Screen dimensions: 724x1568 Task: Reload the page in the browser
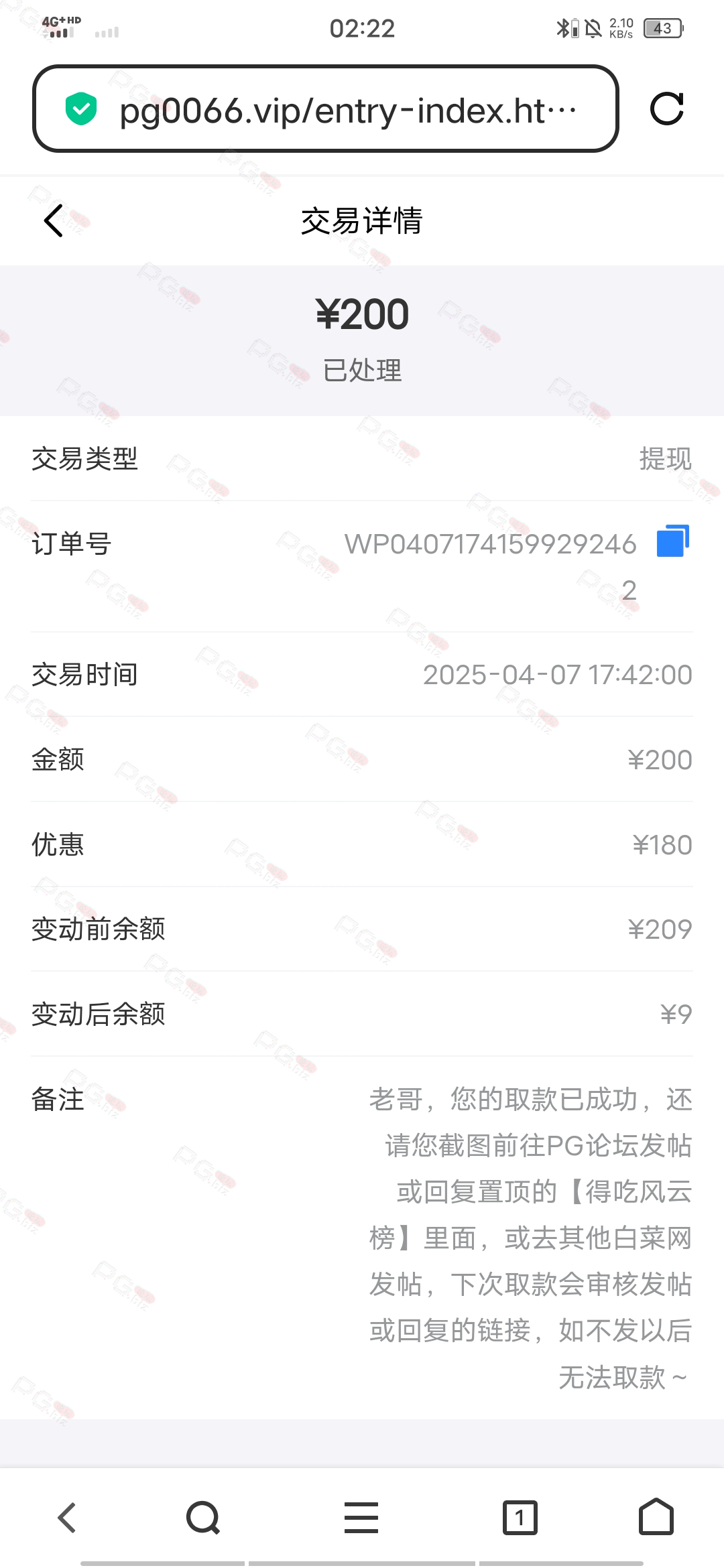(667, 109)
